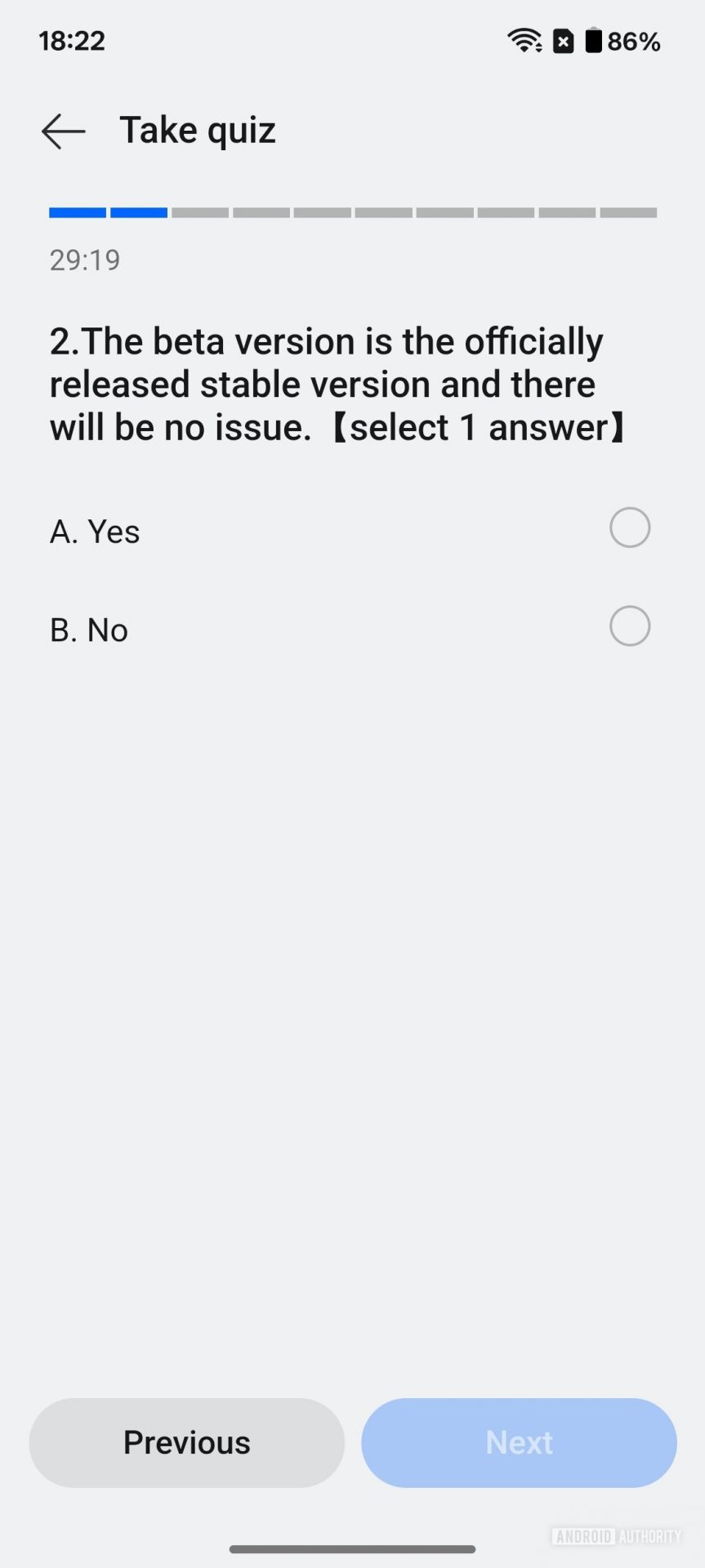The image size is (705, 1568).
Task: Choose answer B. No
Action: click(x=629, y=626)
